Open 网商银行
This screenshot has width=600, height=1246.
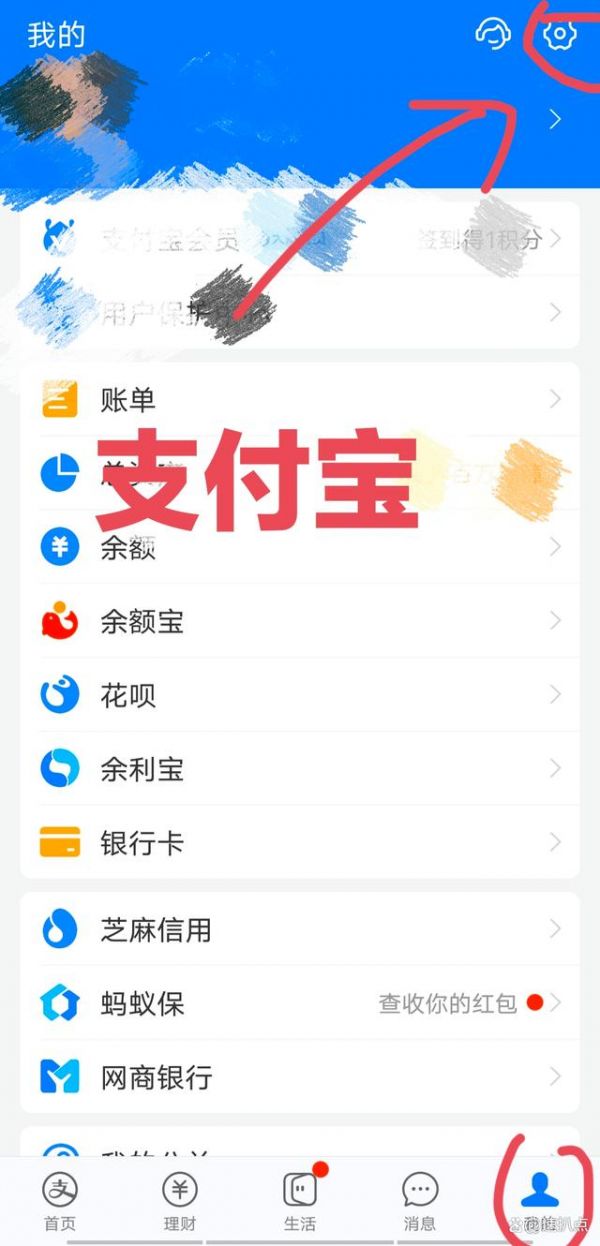tap(300, 1077)
